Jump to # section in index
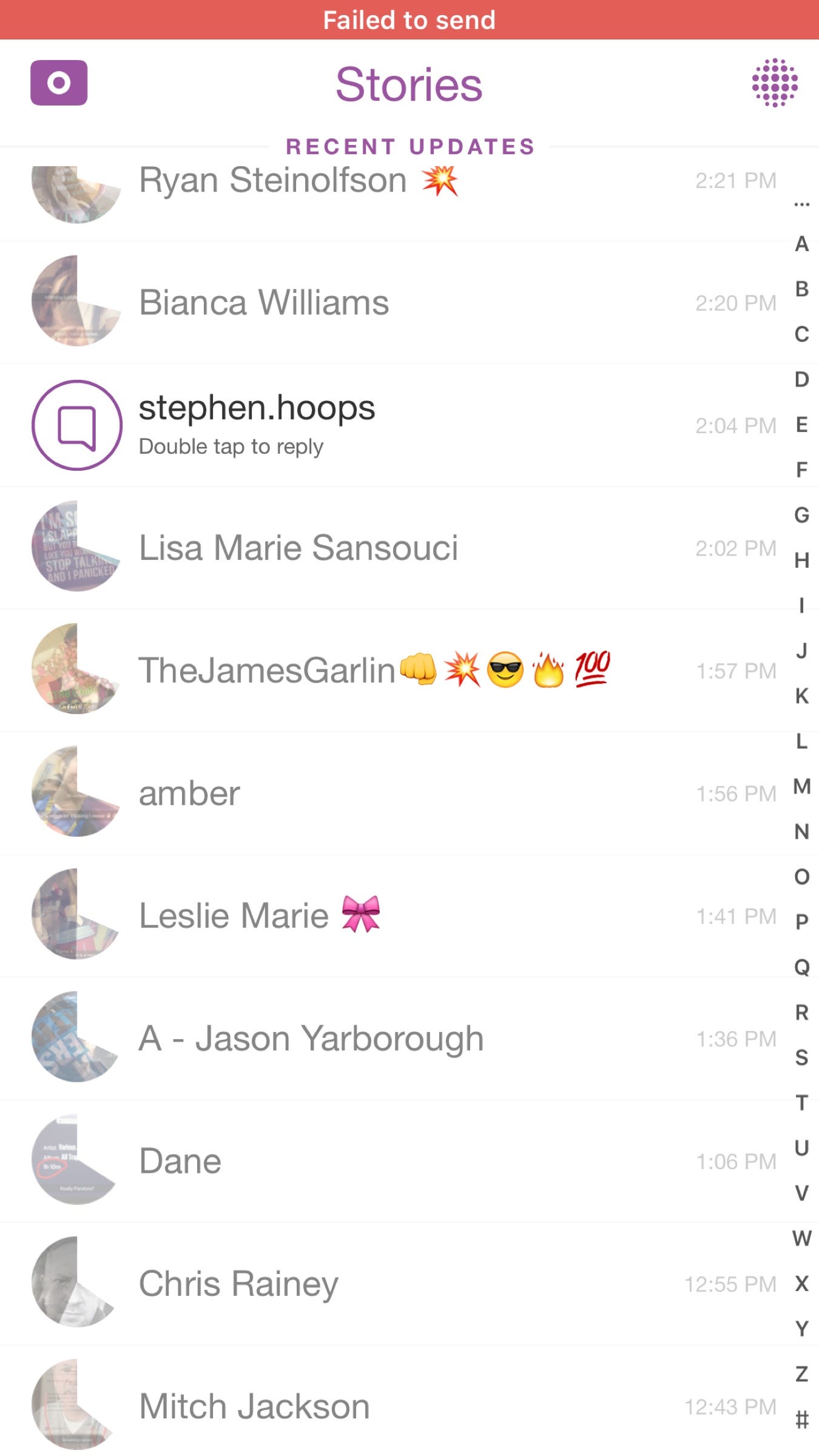 pyautogui.click(x=801, y=1419)
